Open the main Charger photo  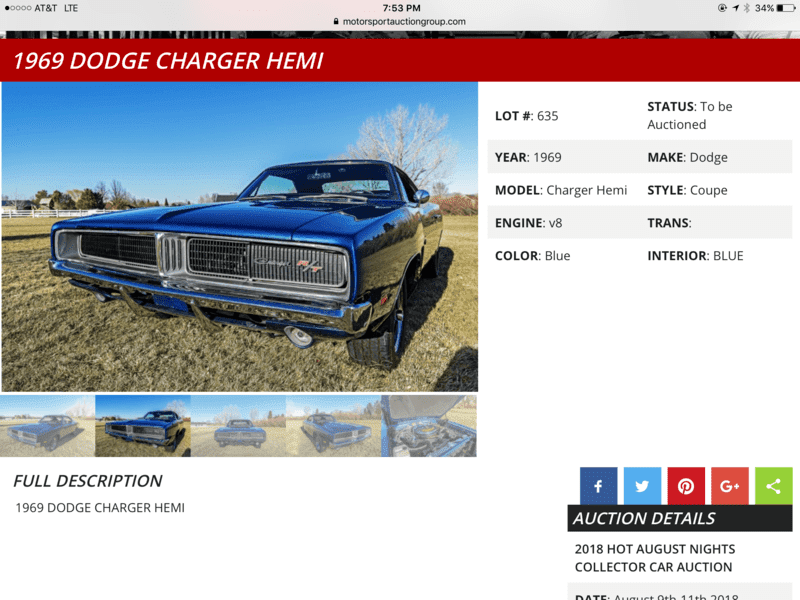click(240, 237)
